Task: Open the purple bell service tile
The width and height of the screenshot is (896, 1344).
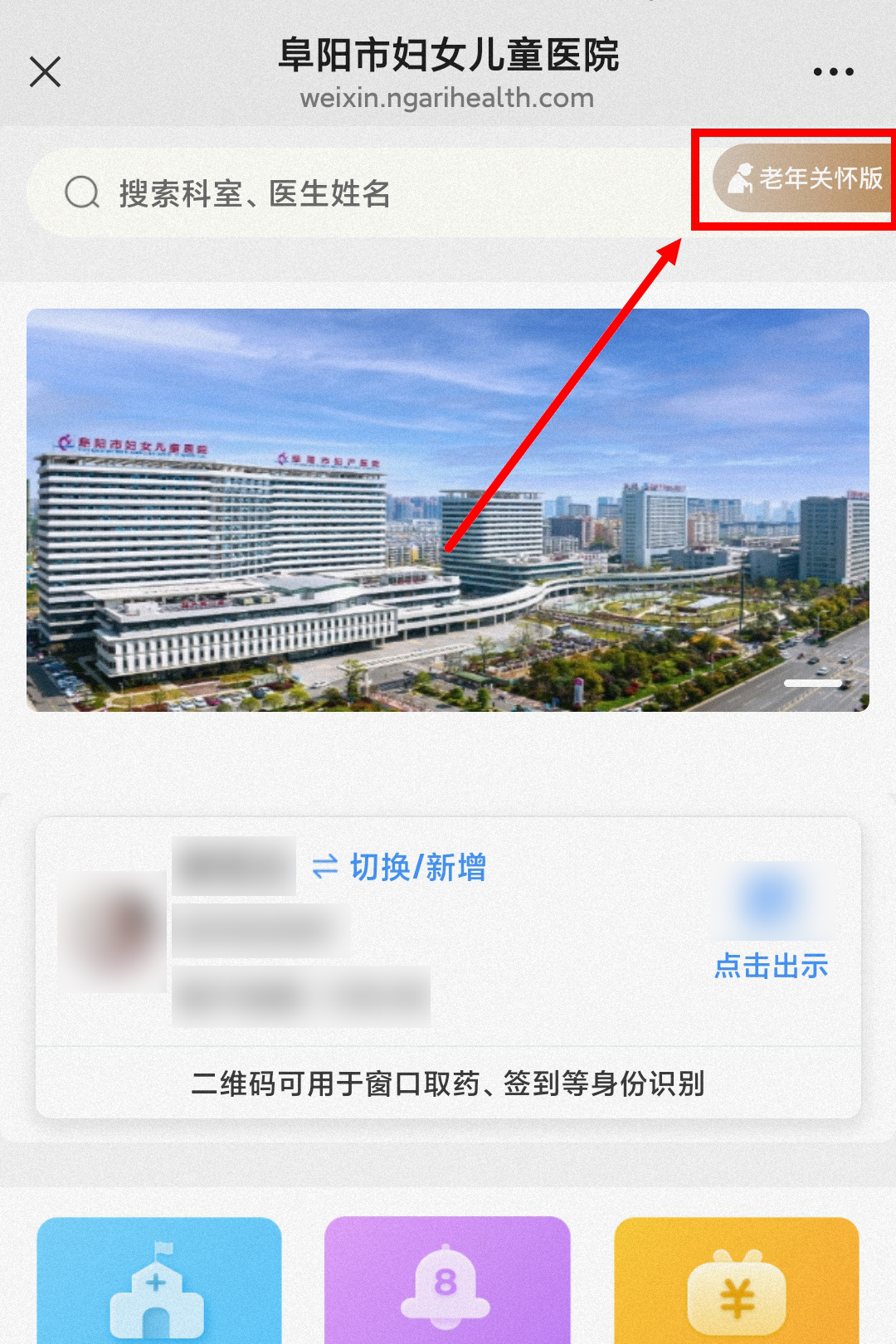Action: [447, 1281]
